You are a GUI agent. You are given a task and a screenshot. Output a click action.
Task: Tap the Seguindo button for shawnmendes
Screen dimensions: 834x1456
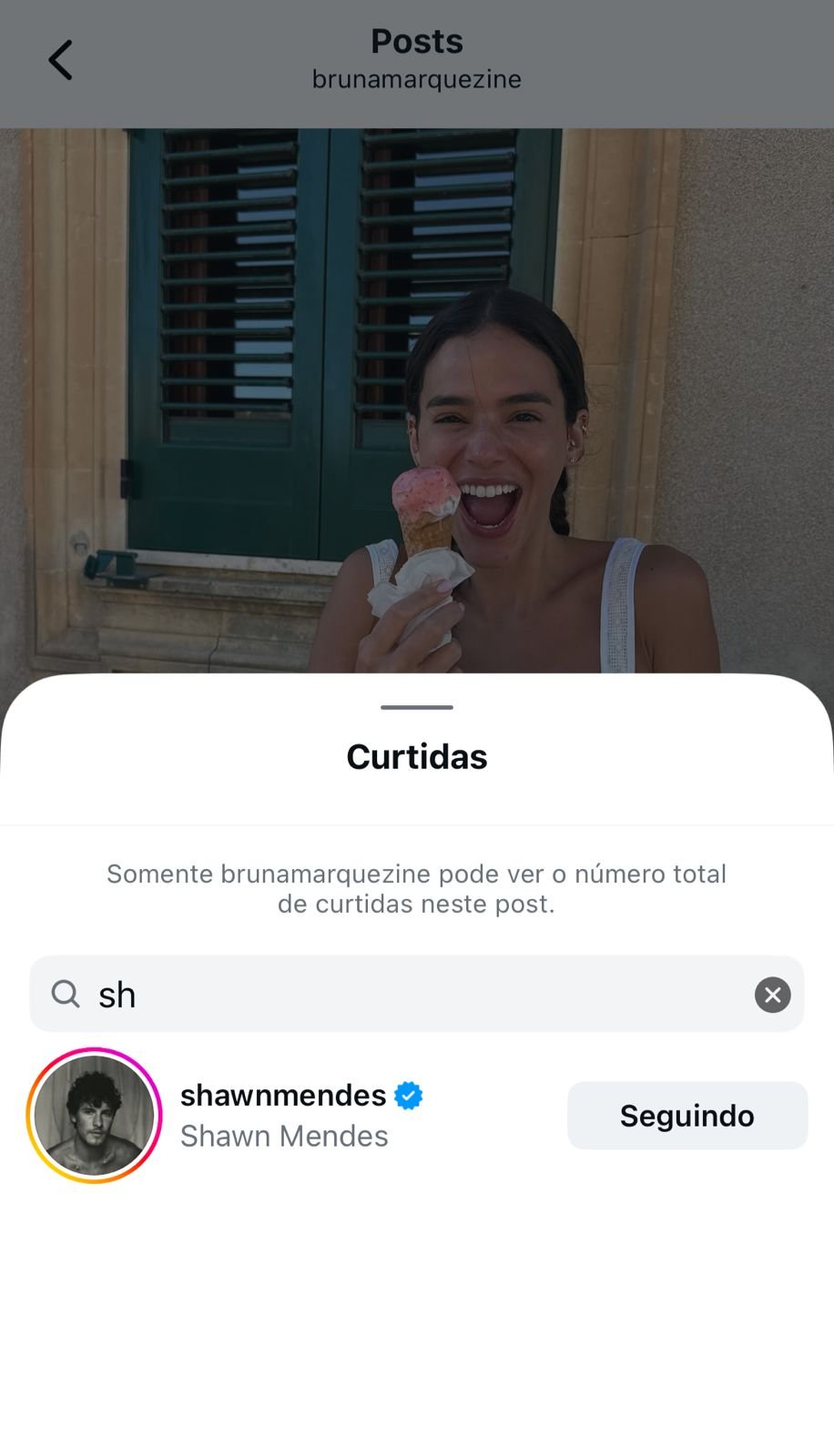coord(687,1116)
